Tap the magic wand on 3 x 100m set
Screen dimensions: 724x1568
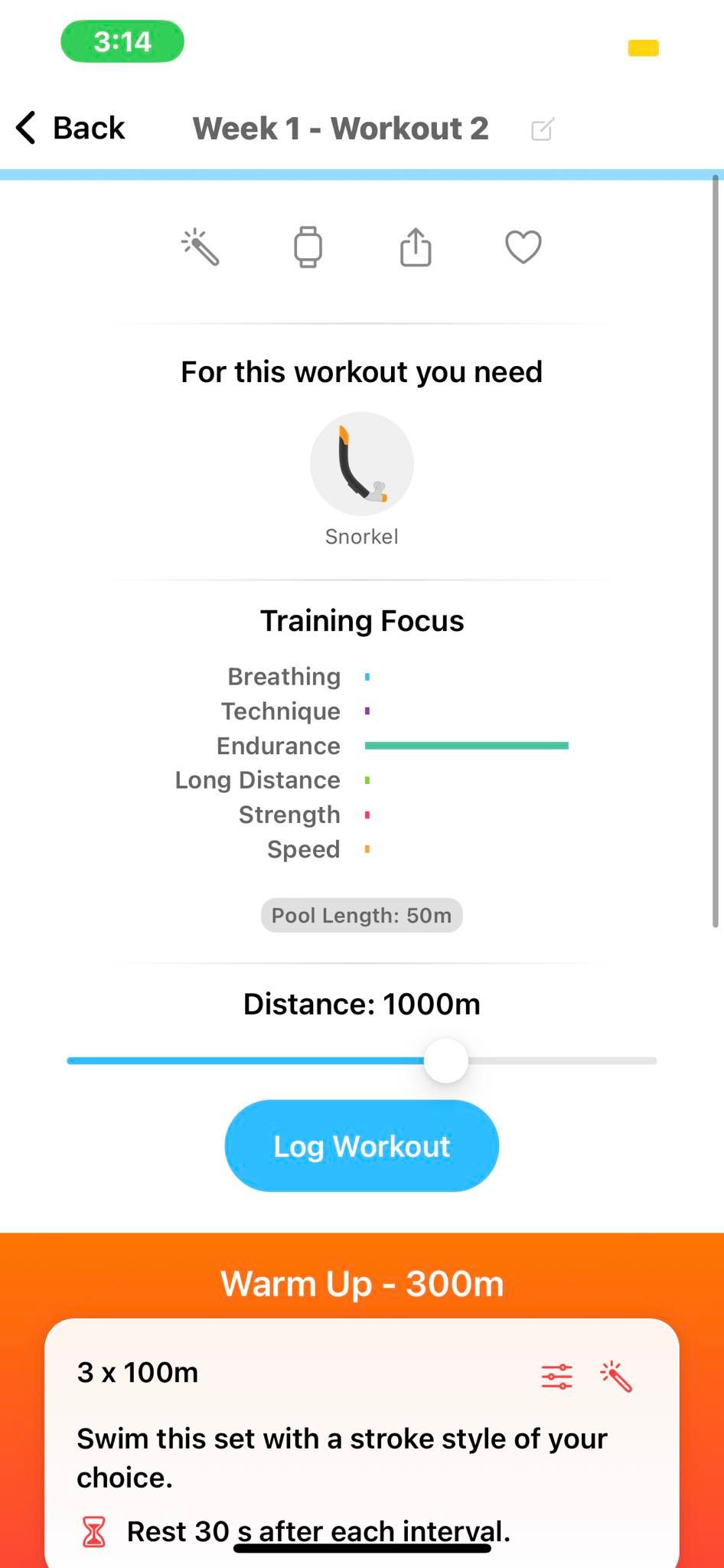point(616,1377)
